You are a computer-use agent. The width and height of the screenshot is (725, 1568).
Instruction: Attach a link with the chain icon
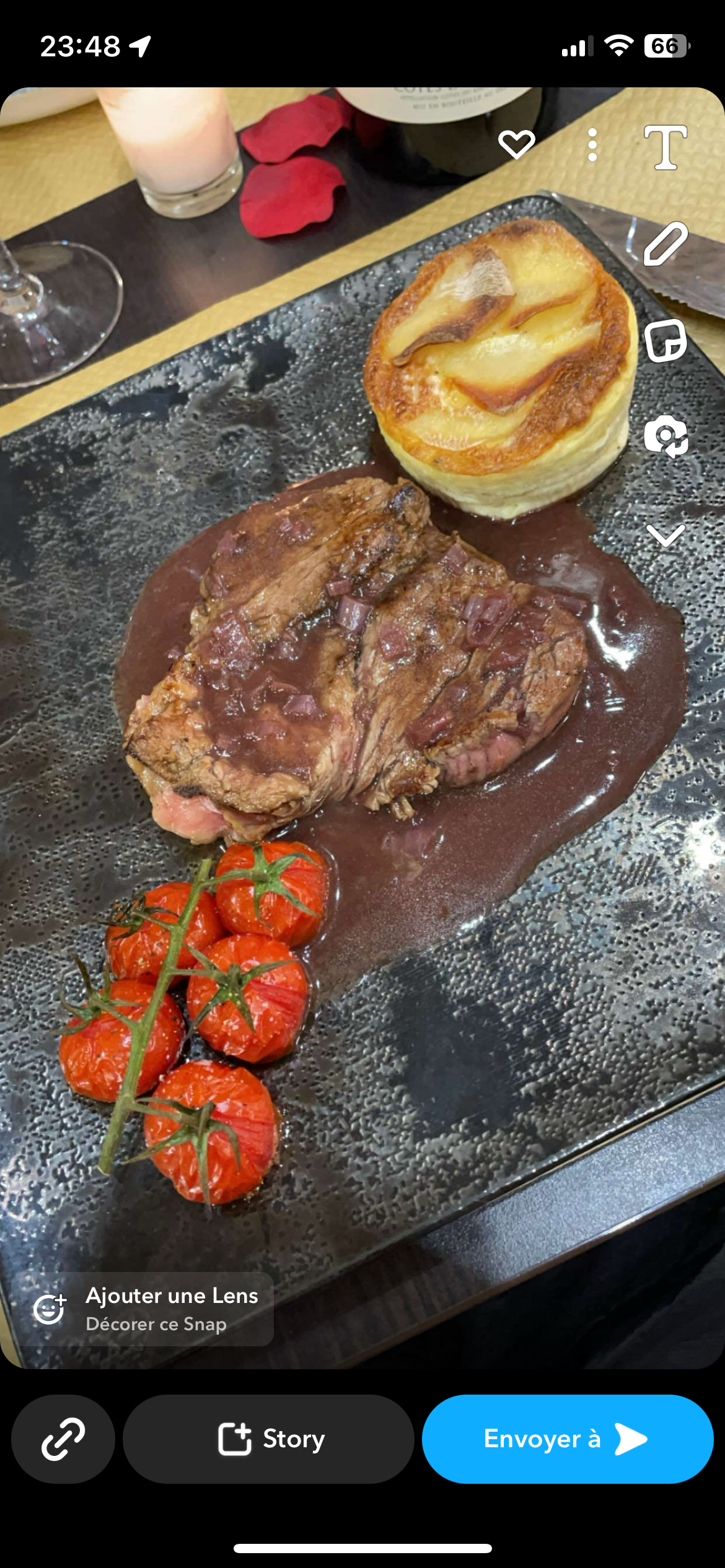[63, 1439]
